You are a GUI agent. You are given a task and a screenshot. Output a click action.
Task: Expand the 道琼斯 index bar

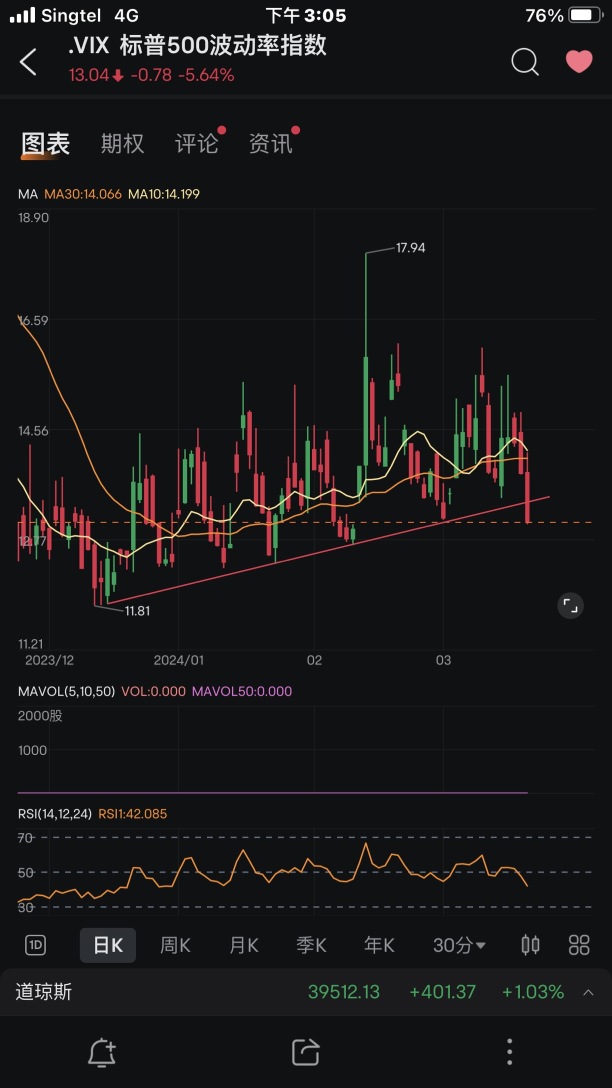click(x=306, y=992)
